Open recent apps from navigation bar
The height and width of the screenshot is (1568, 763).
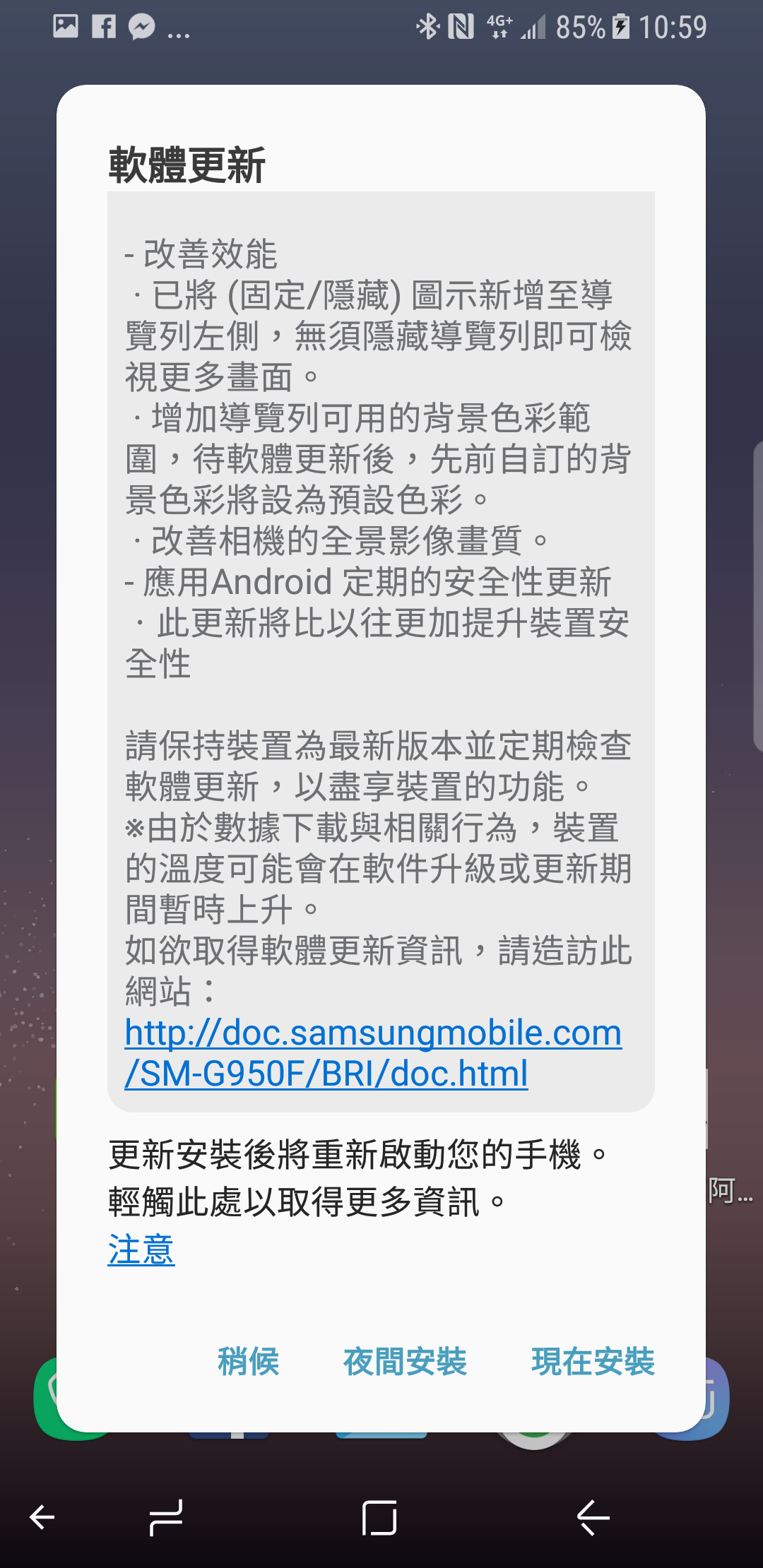[167, 1517]
